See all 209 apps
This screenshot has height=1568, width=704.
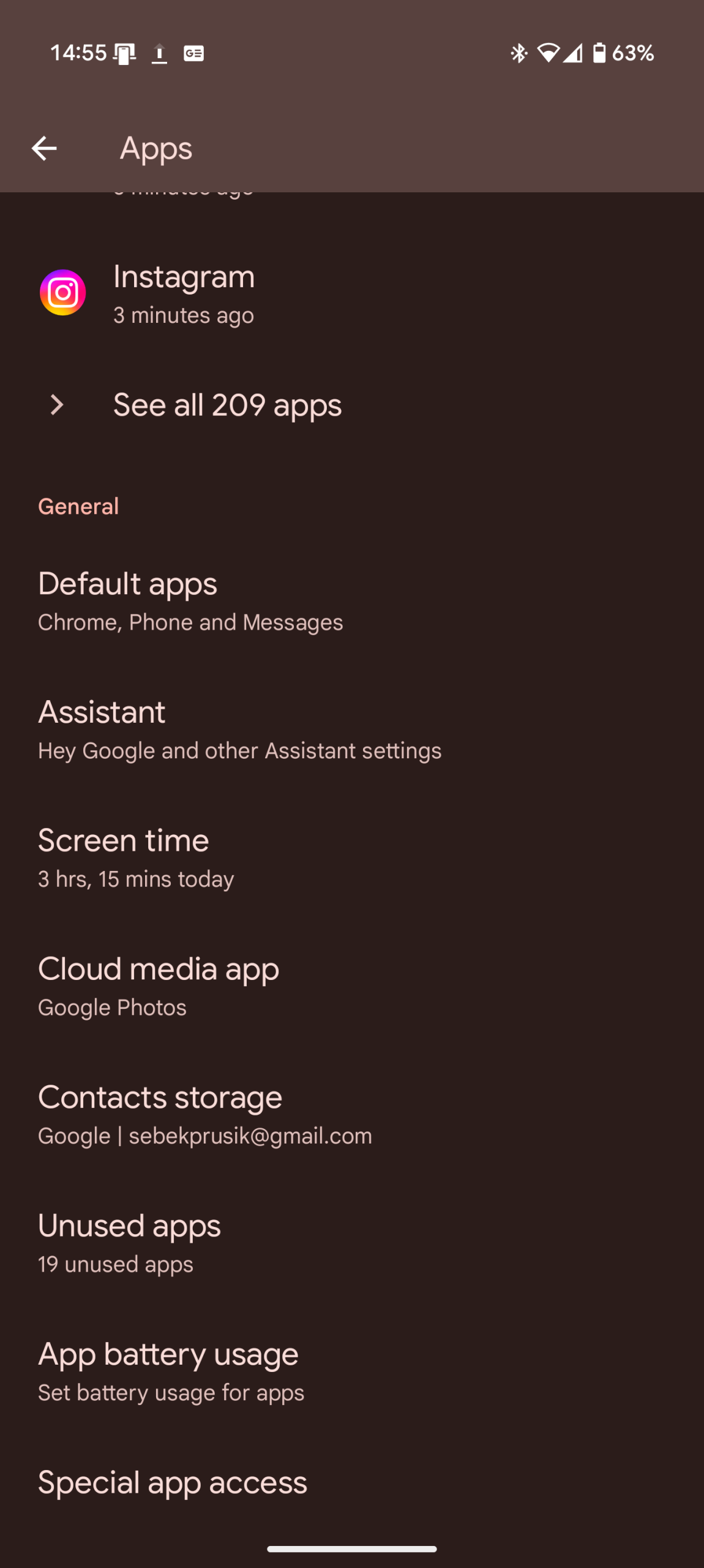[227, 405]
